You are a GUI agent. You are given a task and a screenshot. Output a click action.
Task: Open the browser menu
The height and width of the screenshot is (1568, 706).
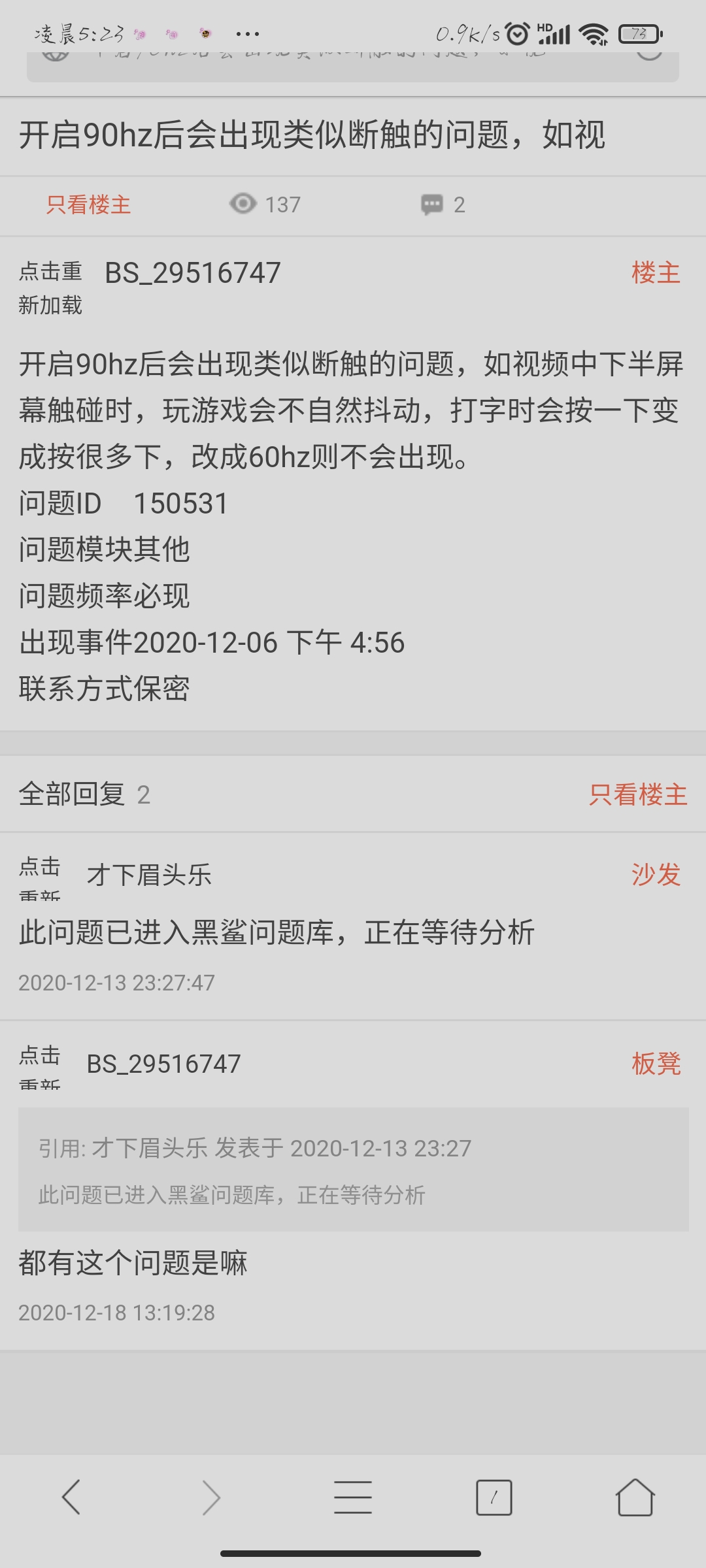(353, 1497)
